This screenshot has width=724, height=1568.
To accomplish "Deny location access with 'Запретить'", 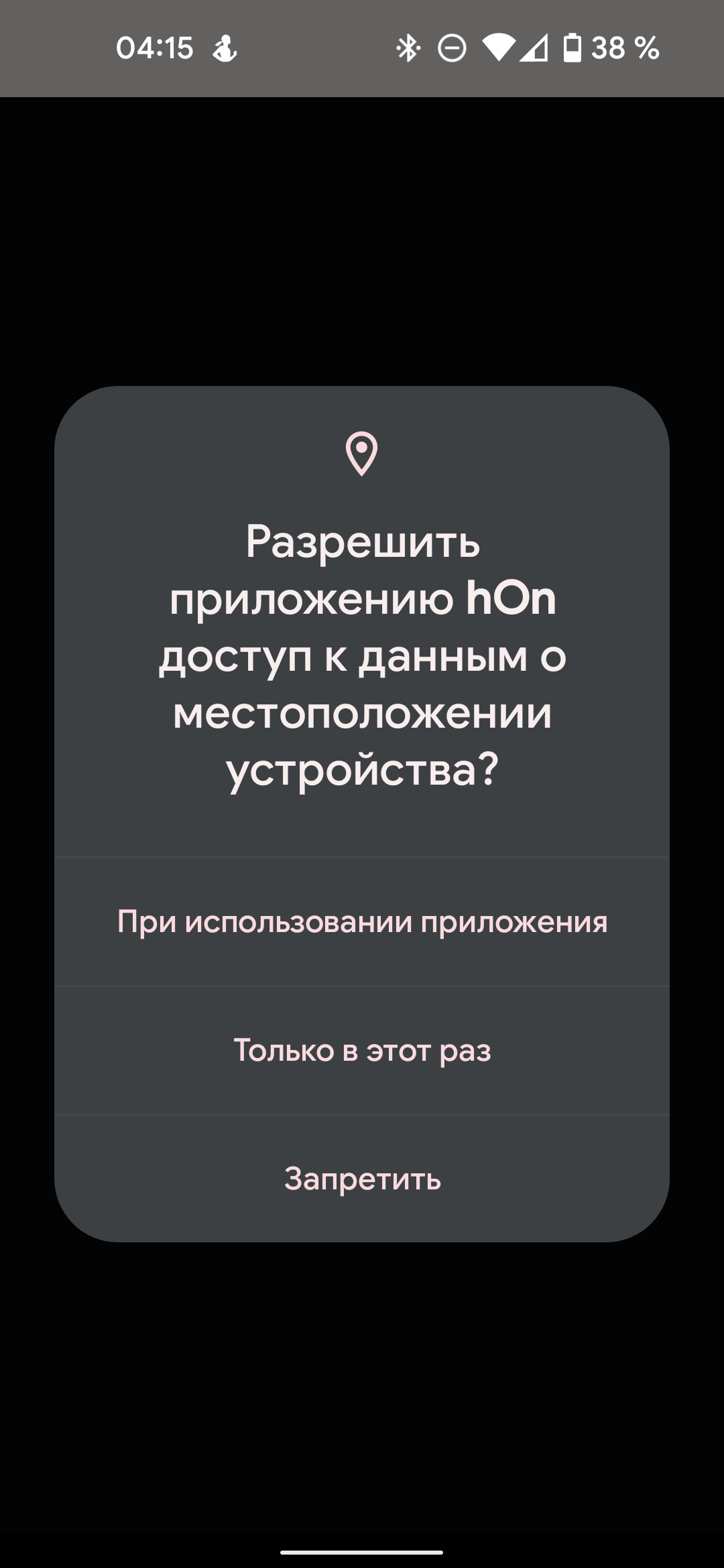I will click(362, 1179).
